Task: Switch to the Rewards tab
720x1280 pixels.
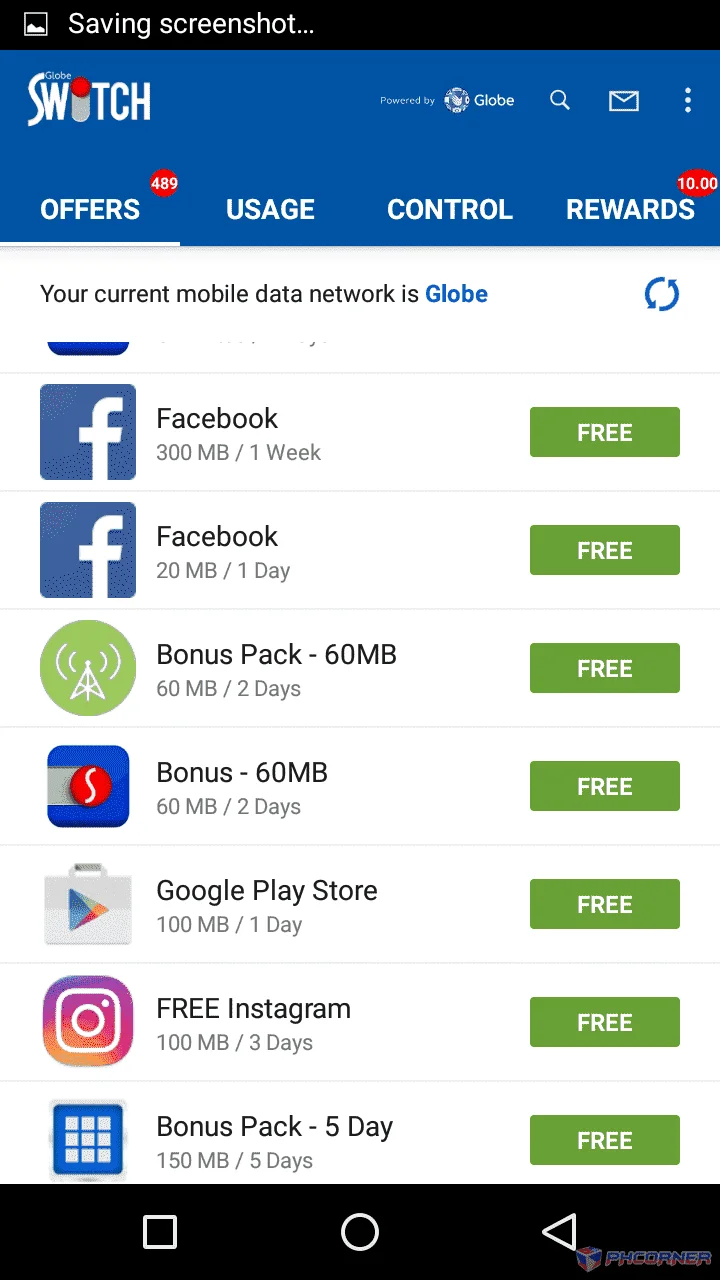Action: pos(630,209)
